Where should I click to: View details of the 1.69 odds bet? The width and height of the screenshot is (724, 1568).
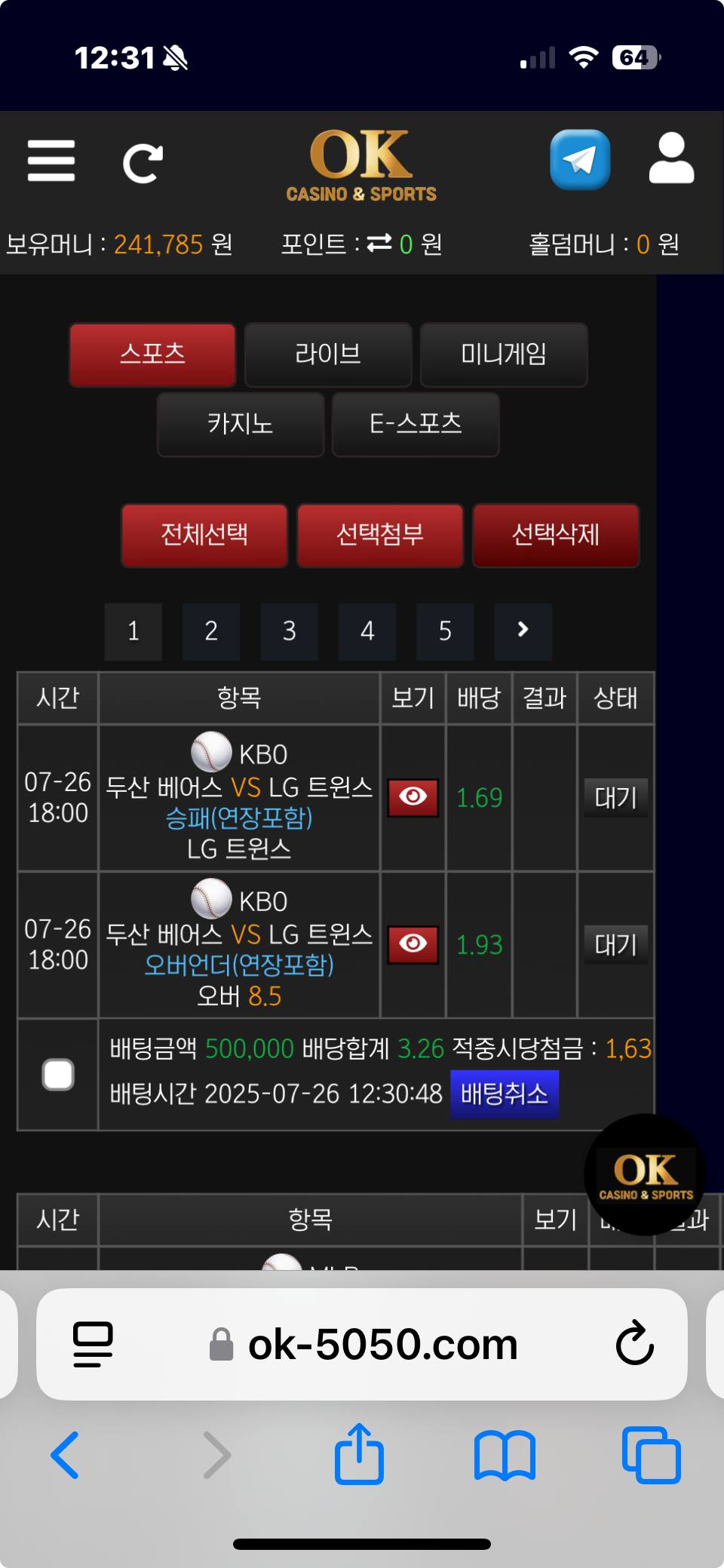pos(413,797)
